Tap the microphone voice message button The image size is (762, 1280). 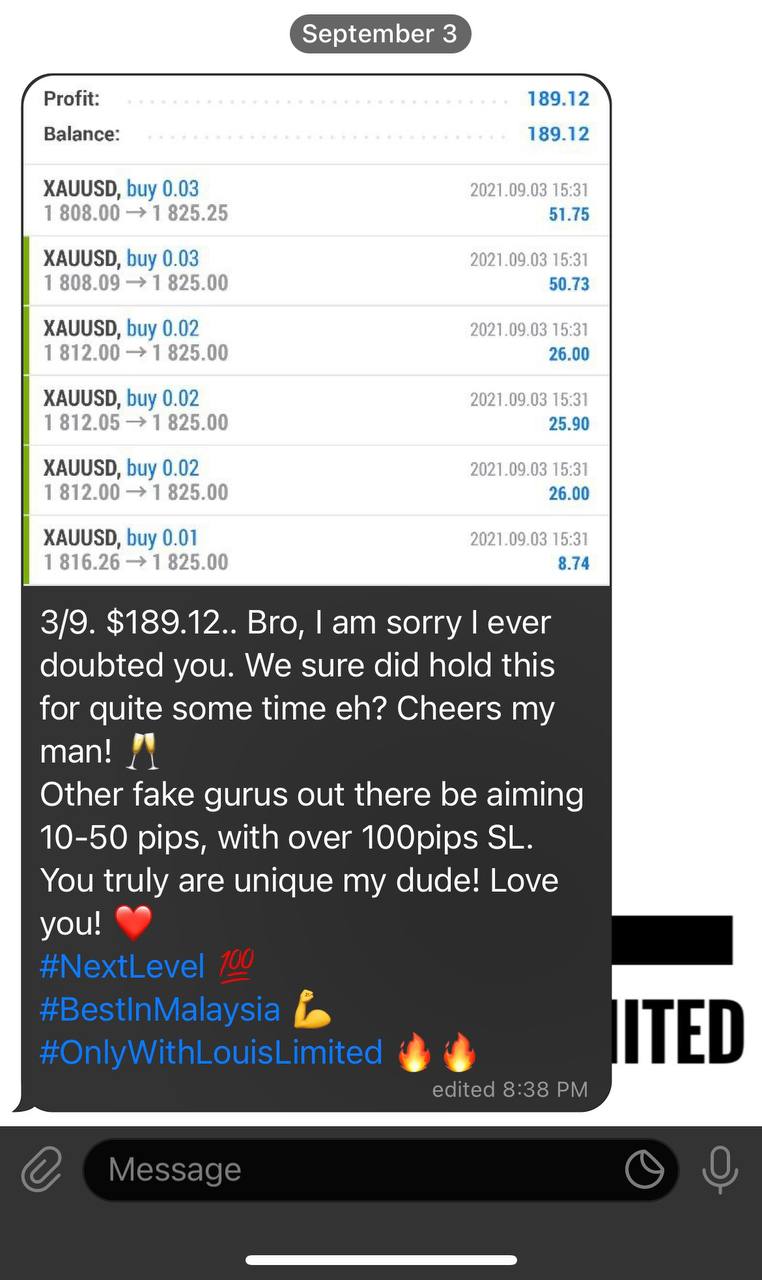(x=720, y=1169)
